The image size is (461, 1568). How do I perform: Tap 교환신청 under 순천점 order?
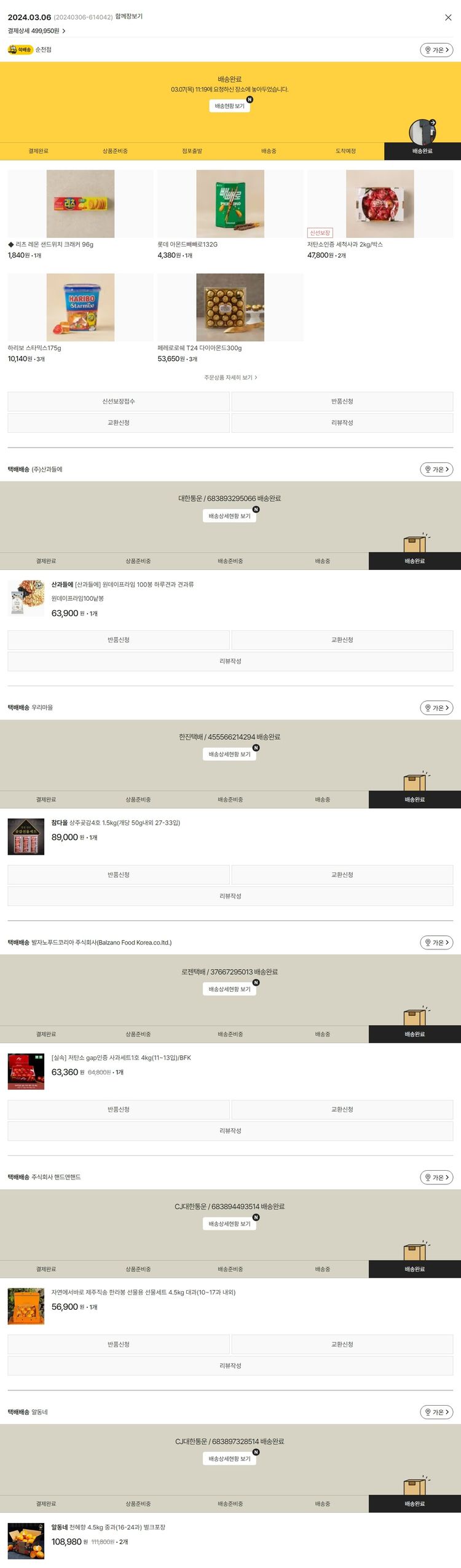(119, 423)
